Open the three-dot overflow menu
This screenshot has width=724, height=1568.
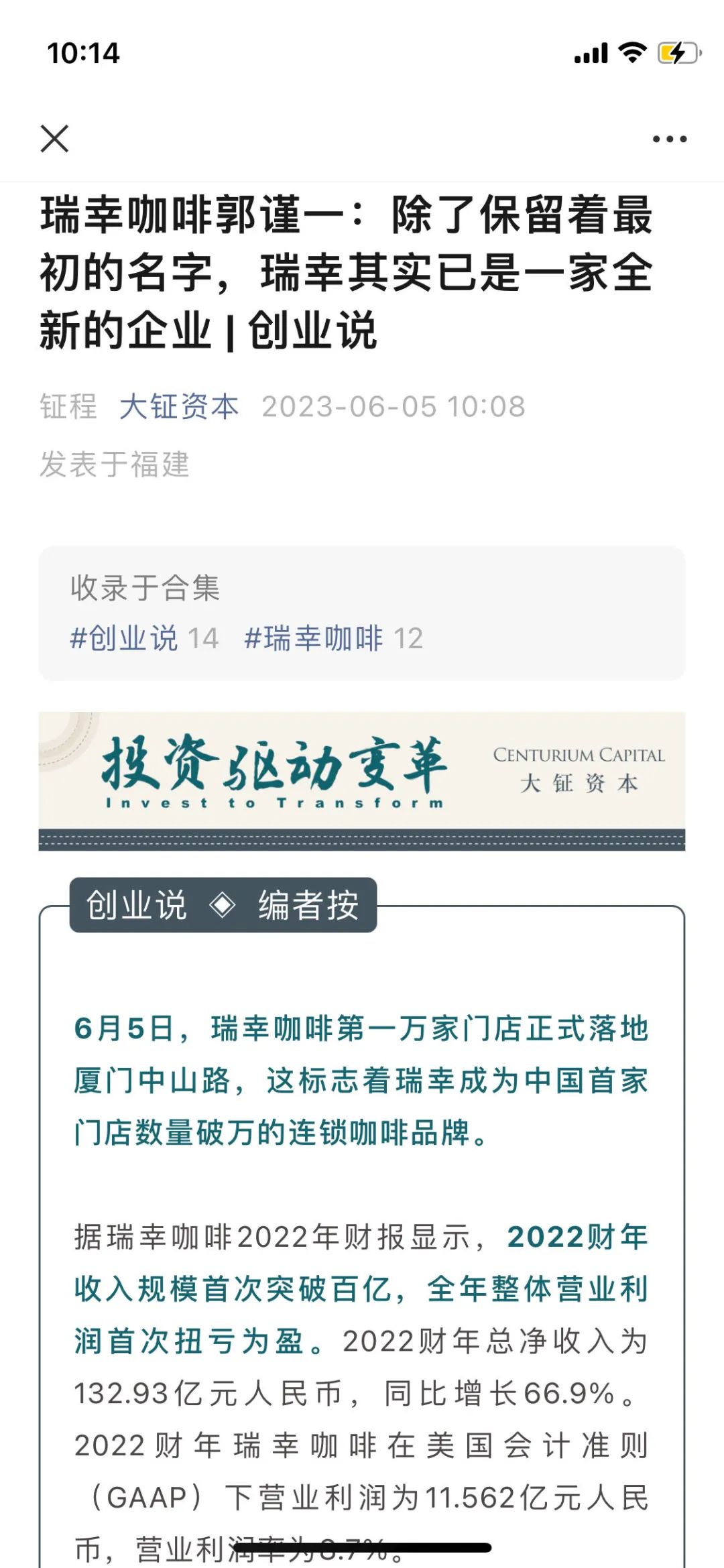coord(669,139)
